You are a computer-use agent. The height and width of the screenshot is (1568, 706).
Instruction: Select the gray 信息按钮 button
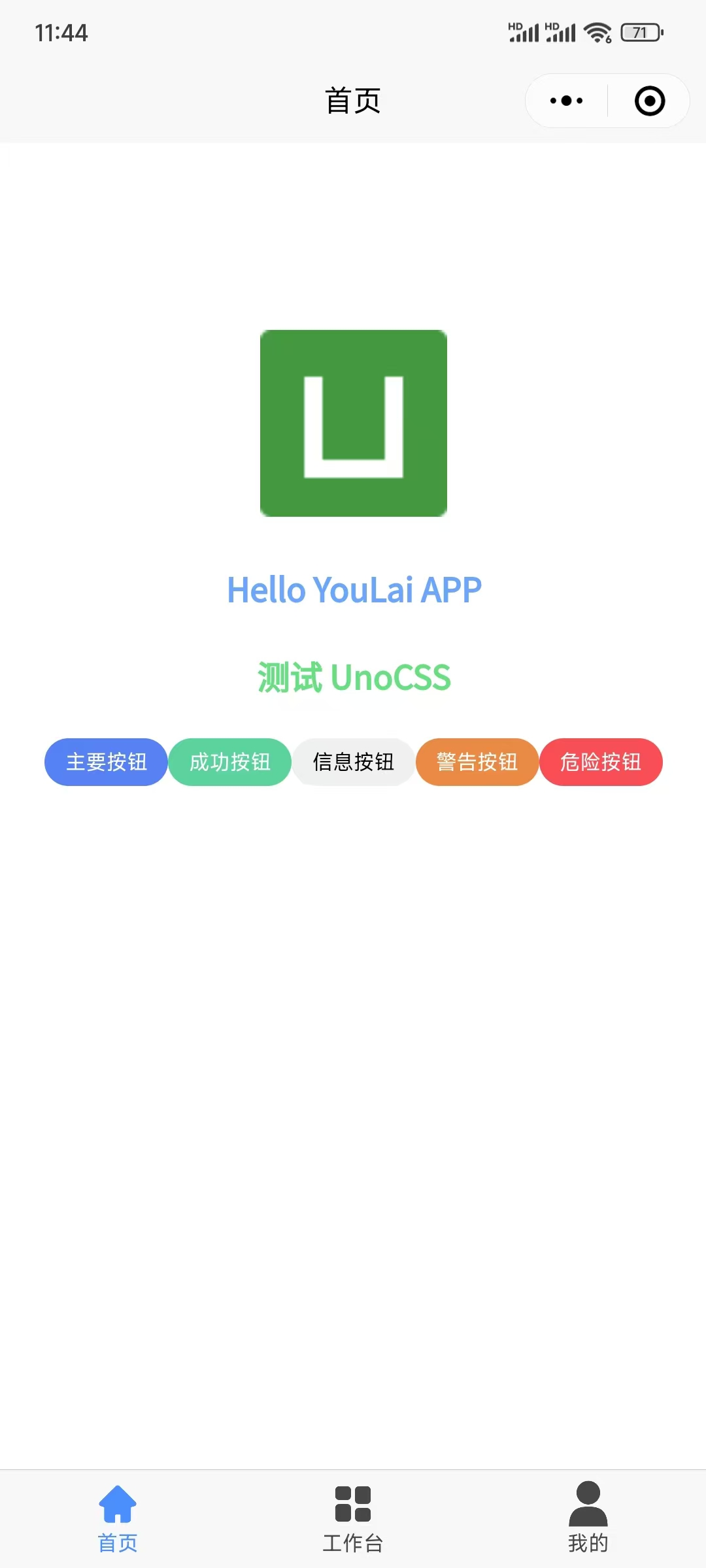click(x=353, y=762)
